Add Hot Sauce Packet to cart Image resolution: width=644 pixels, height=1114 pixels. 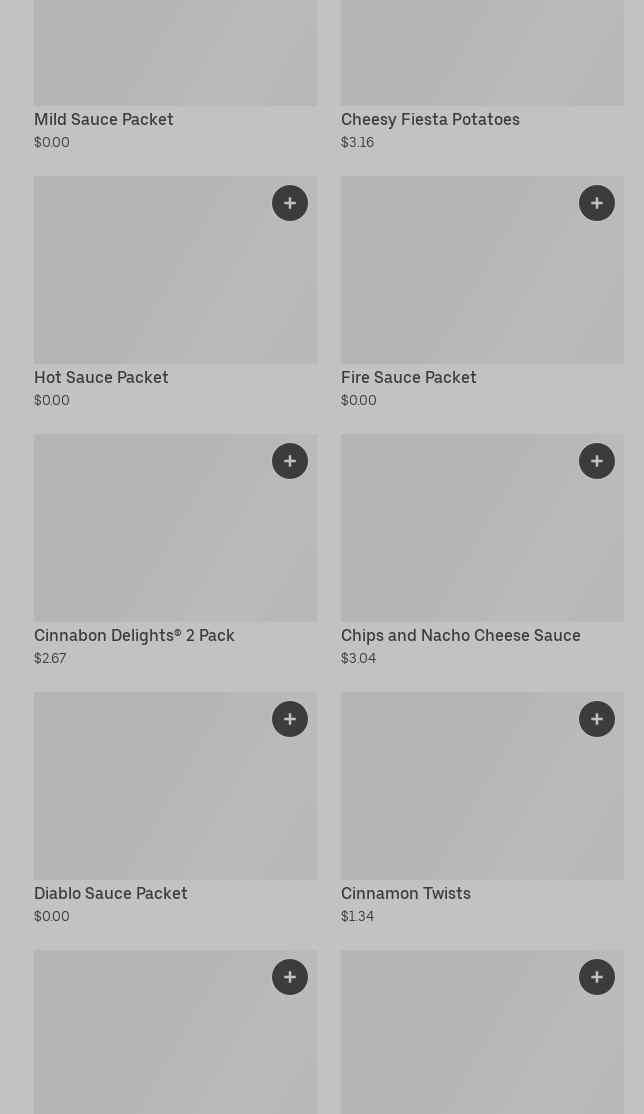pos(290,203)
